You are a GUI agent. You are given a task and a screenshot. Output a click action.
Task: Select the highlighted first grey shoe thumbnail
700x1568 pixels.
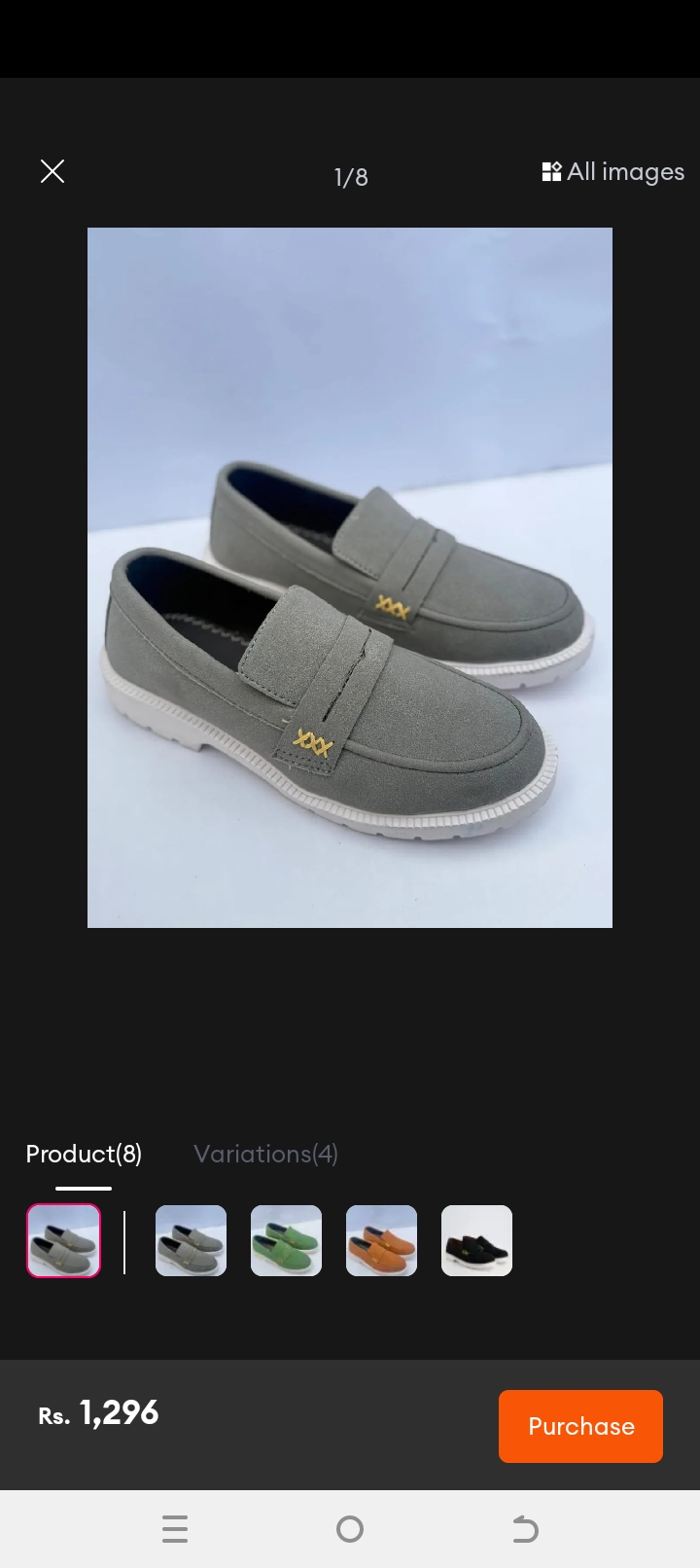pyautogui.click(x=64, y=1240)
